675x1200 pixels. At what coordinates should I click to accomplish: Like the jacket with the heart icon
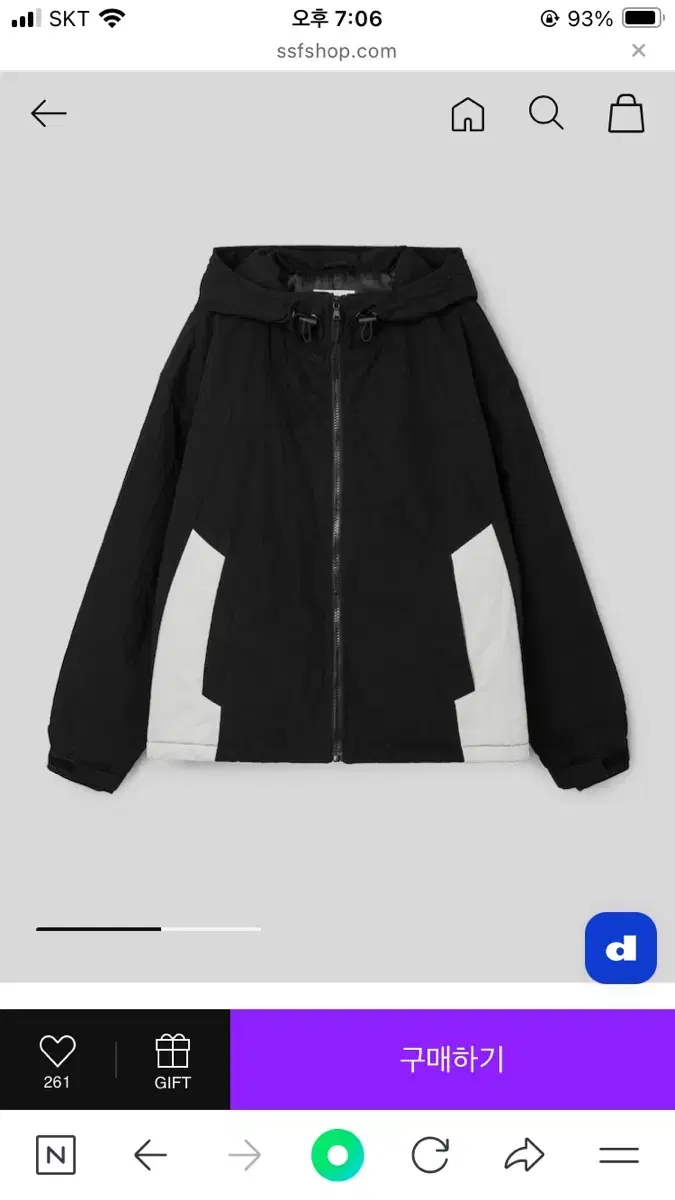pos(57,1059)
